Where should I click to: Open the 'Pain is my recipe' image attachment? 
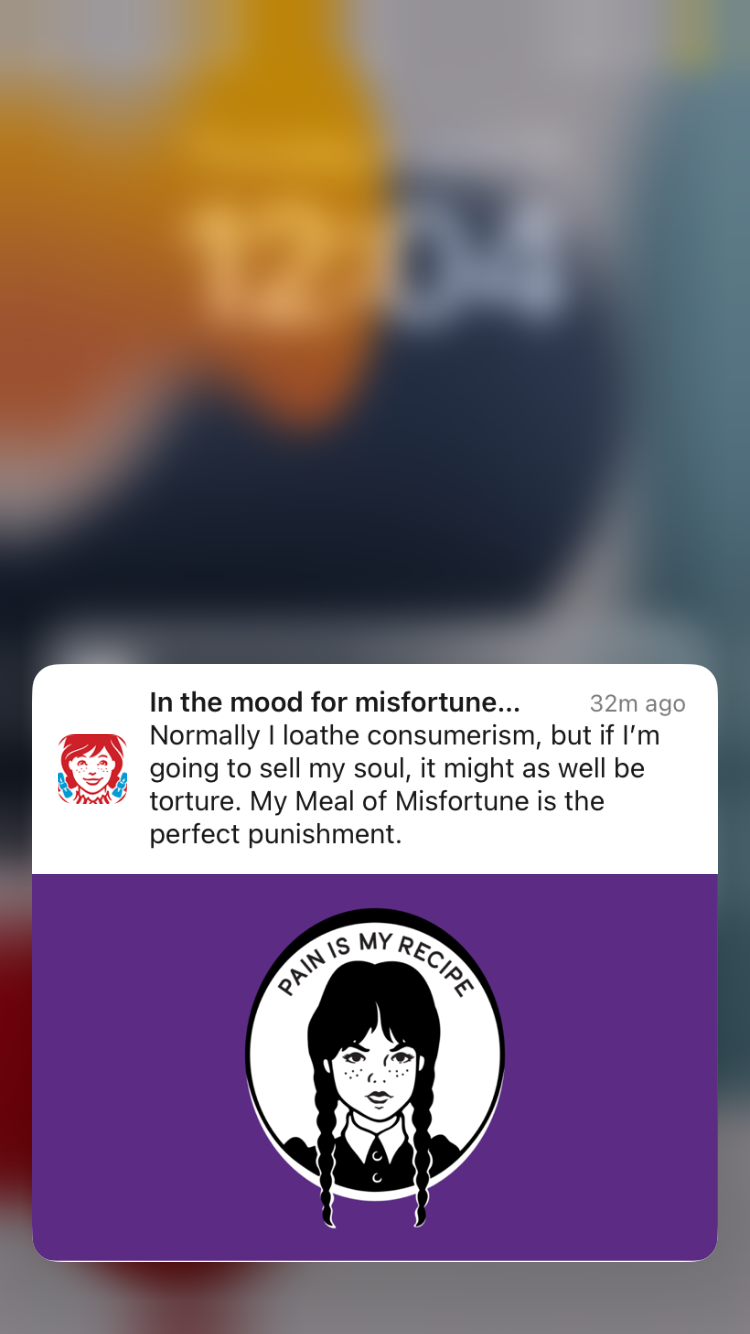pos(375,1066)
